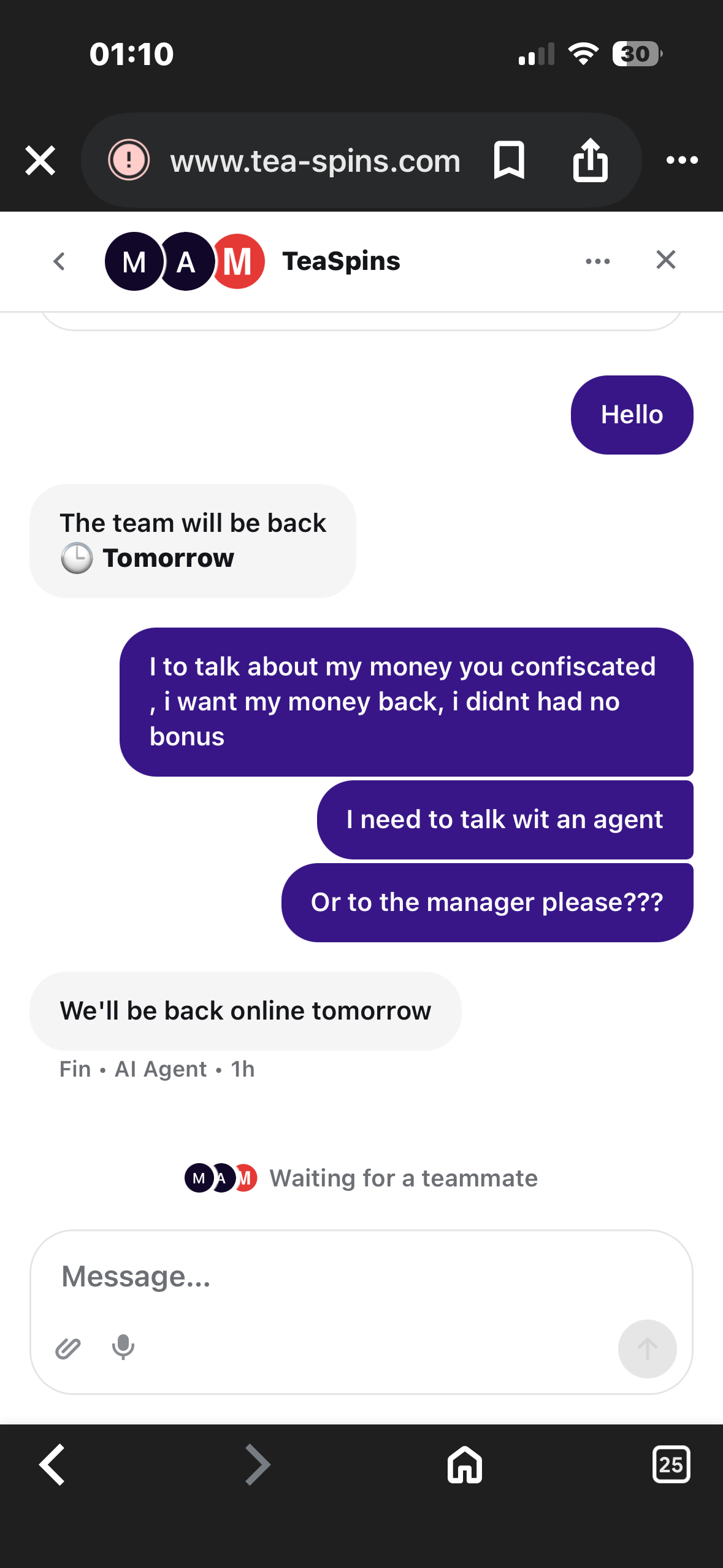Close the in-app browser with the X

(x=40, y=161)
